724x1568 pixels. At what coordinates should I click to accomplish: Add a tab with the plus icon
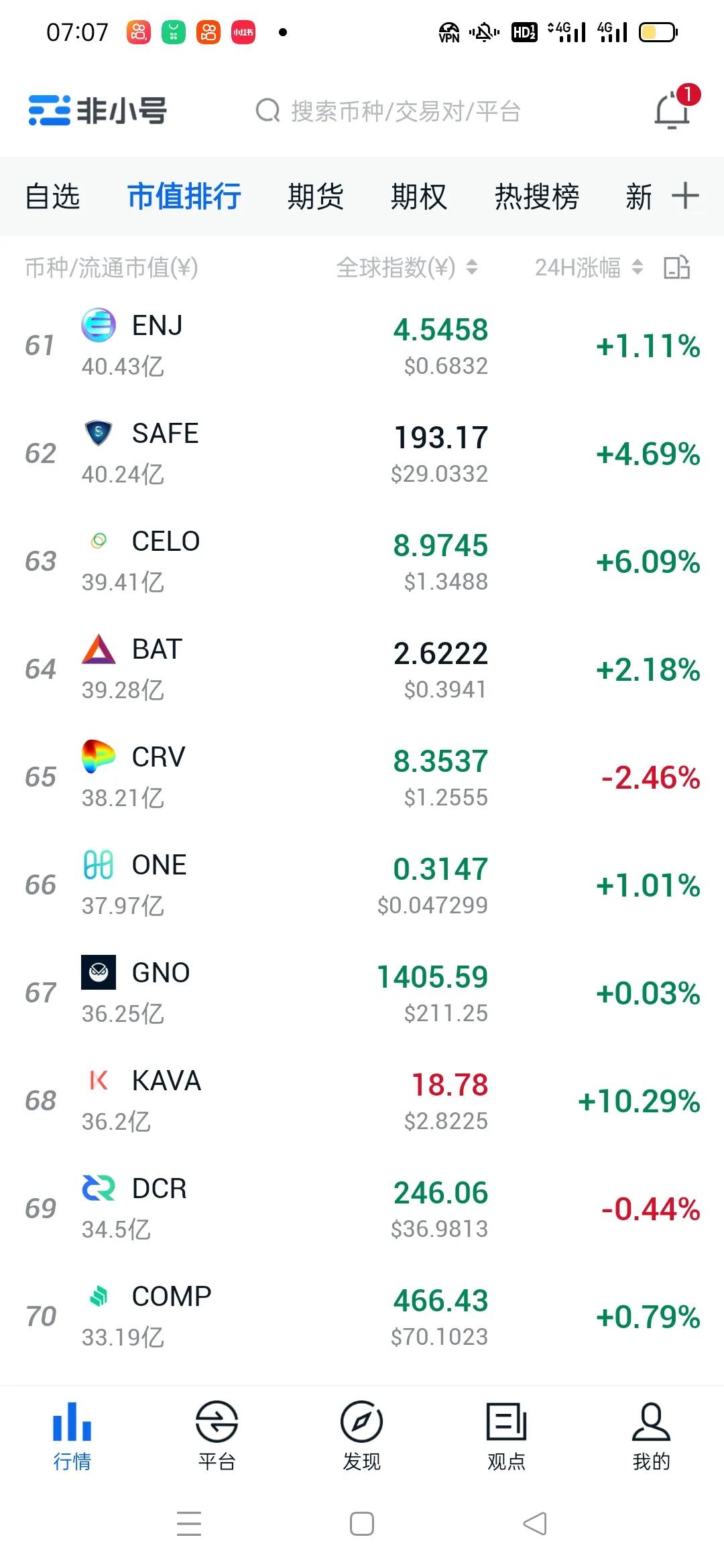click(x=685, y=196)
